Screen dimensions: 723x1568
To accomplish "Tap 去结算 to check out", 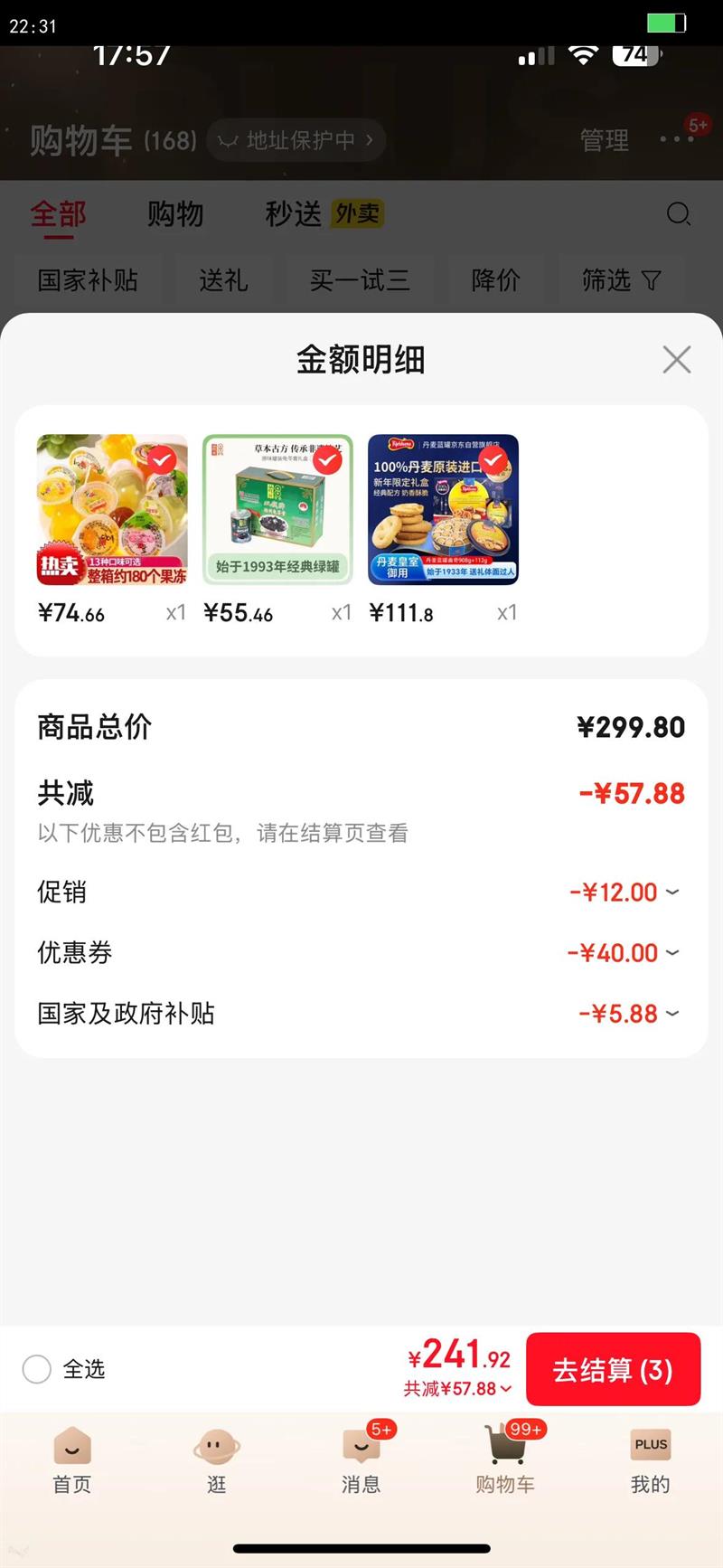I will click(613, 1369).
